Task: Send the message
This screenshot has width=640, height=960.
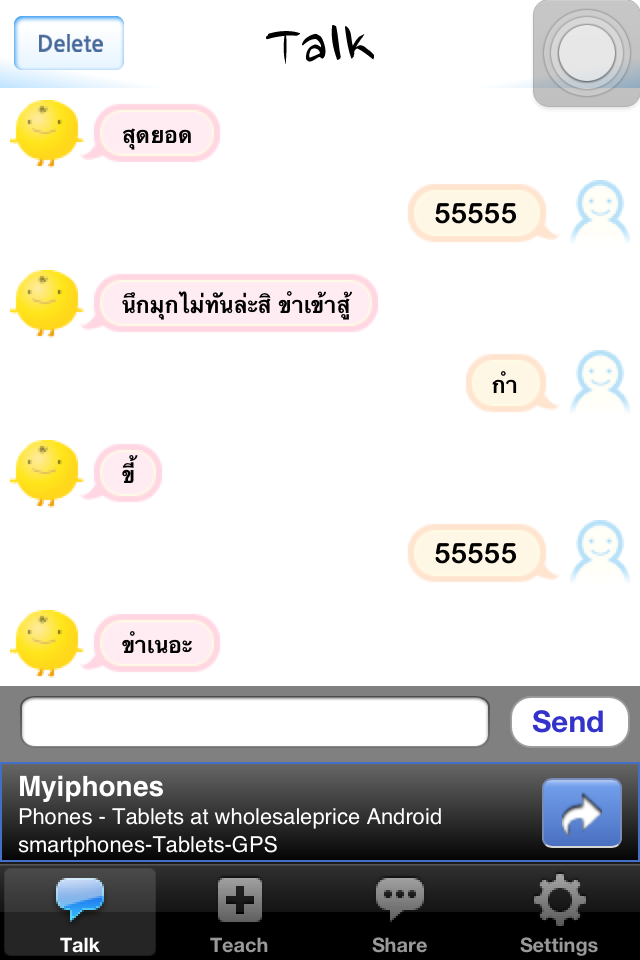Action: tap(568, 722)
